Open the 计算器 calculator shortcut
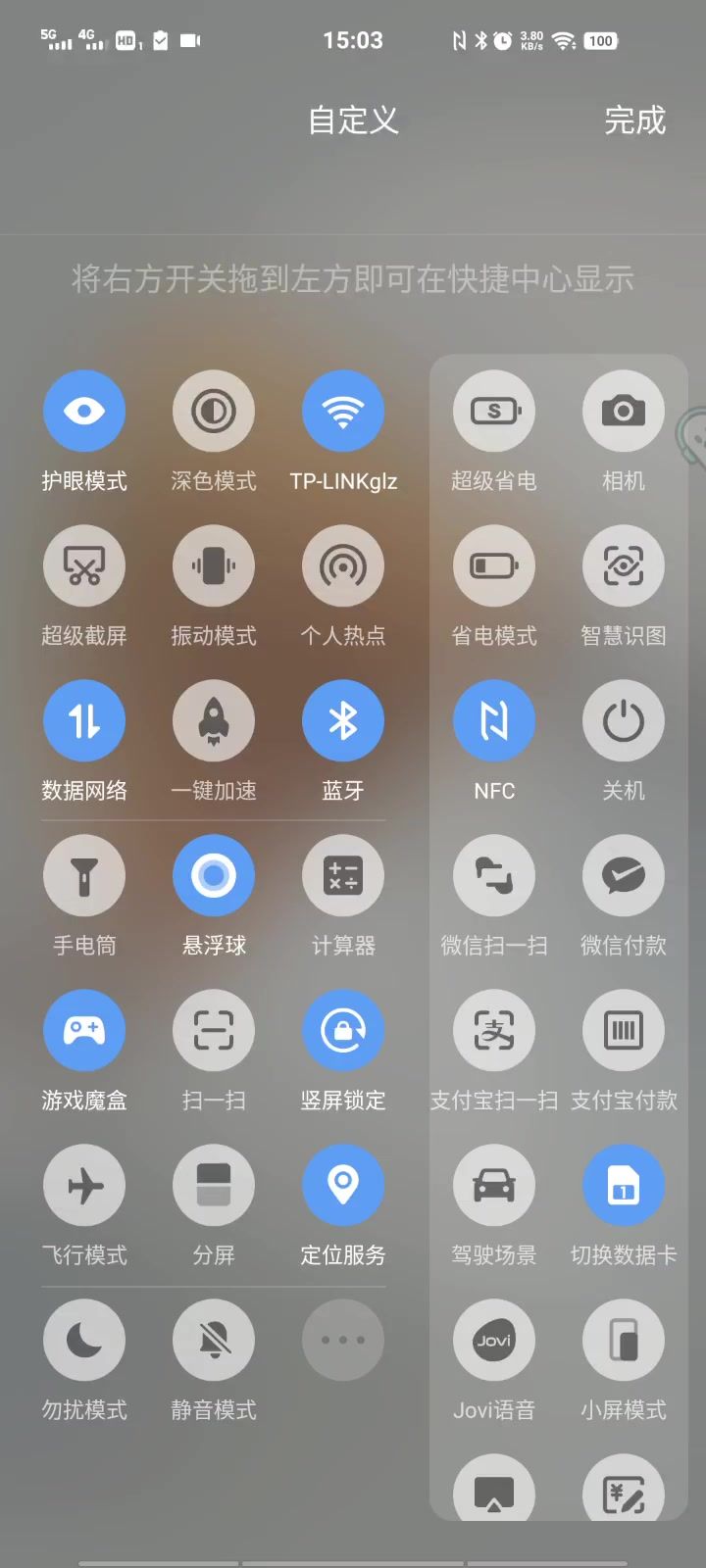706x1568 pixels. pyautogui.click(x=343, y=876)
